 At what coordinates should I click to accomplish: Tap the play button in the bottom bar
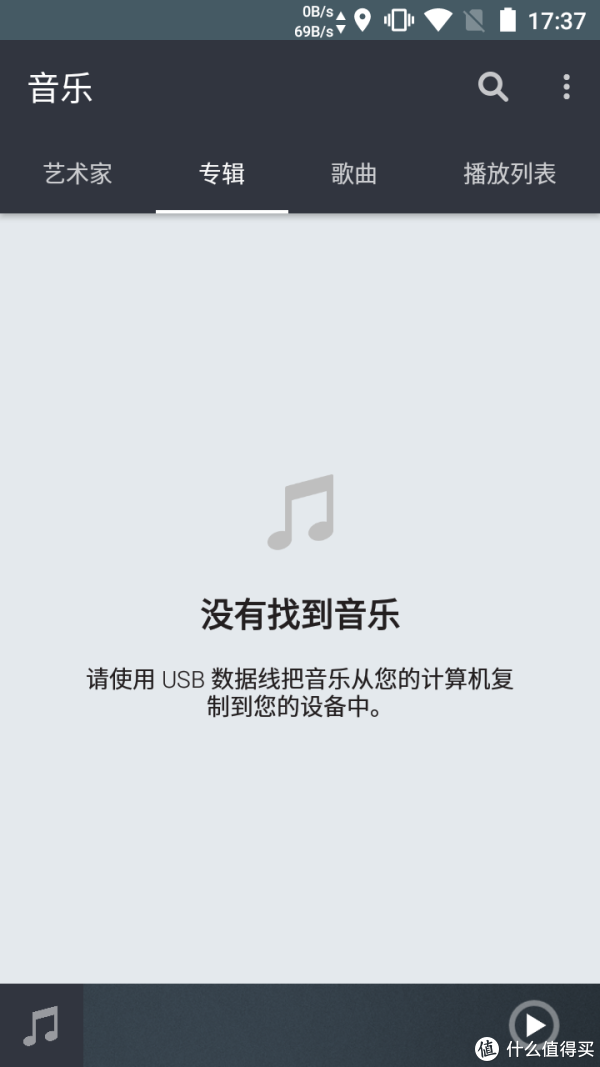pyautogui.click(x=535, y=1025)
